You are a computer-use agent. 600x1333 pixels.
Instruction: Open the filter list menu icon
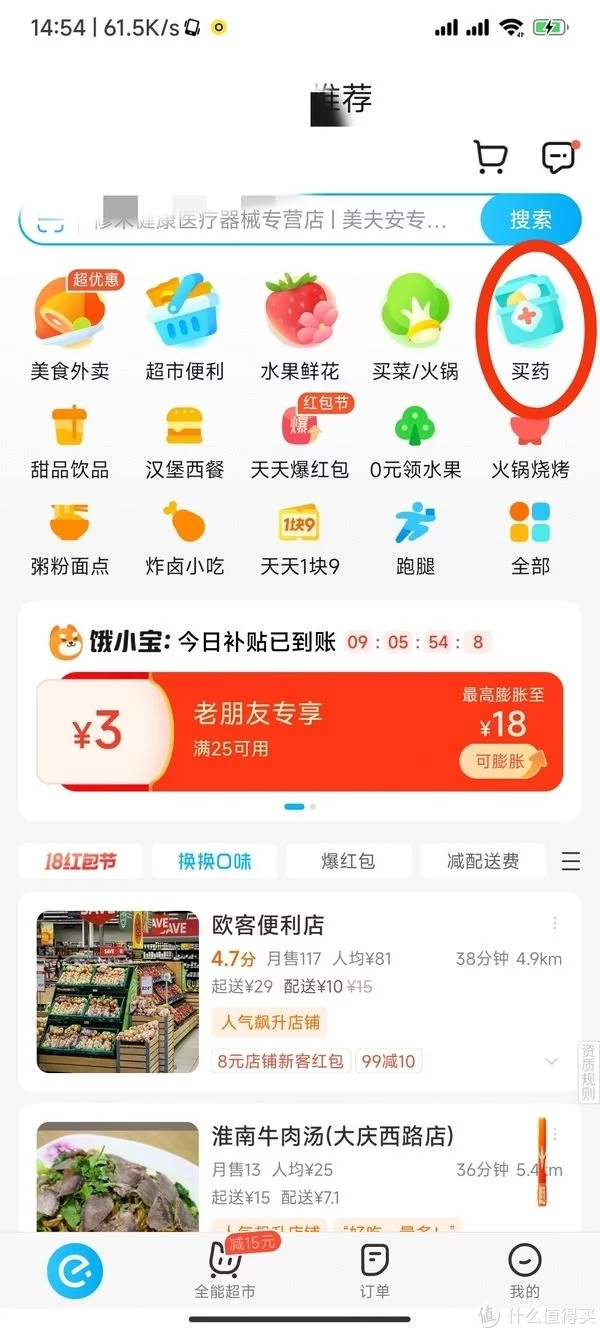[x=570, y=861]
